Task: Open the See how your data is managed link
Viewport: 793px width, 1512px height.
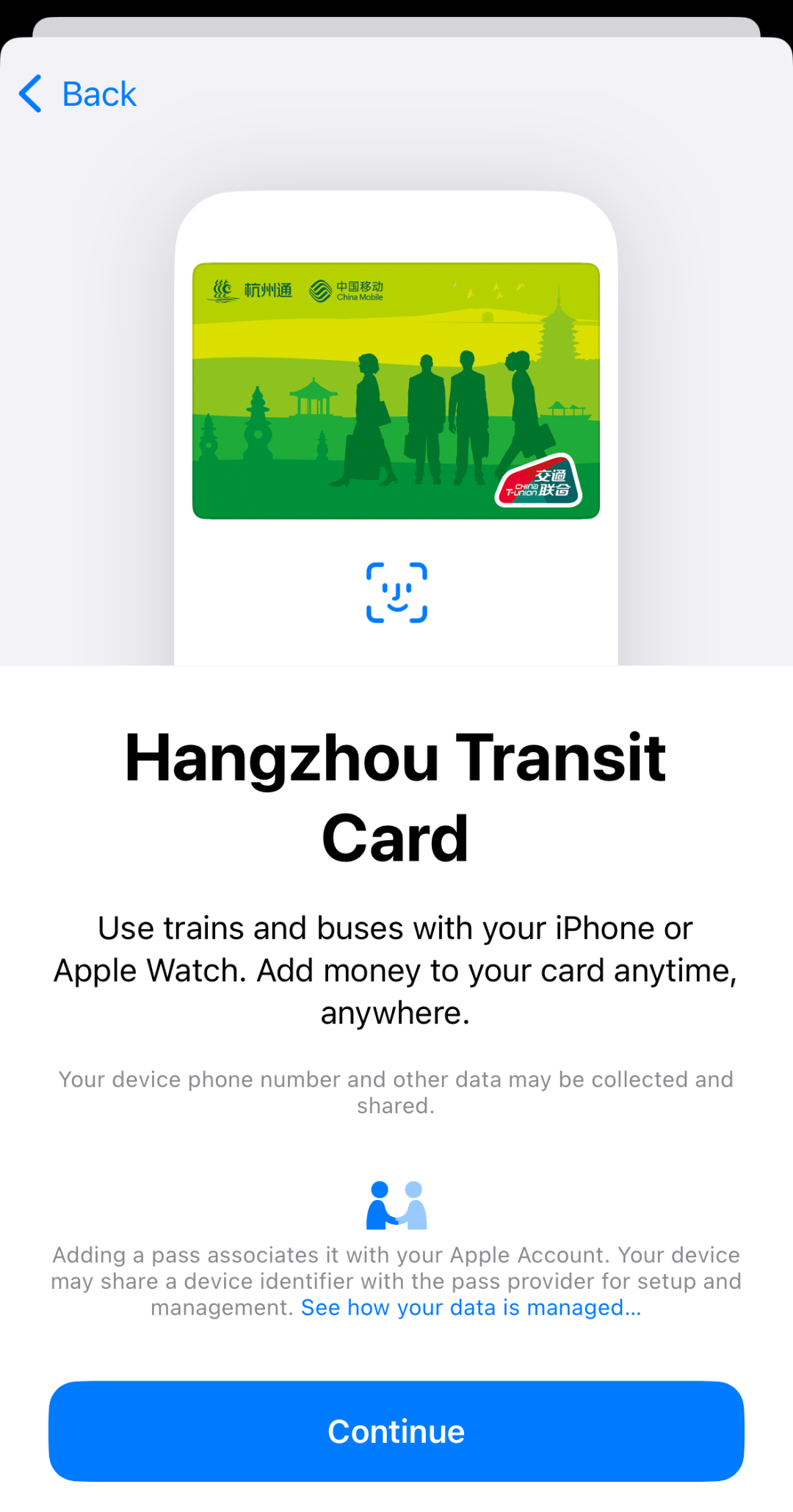Action: 471,1307
